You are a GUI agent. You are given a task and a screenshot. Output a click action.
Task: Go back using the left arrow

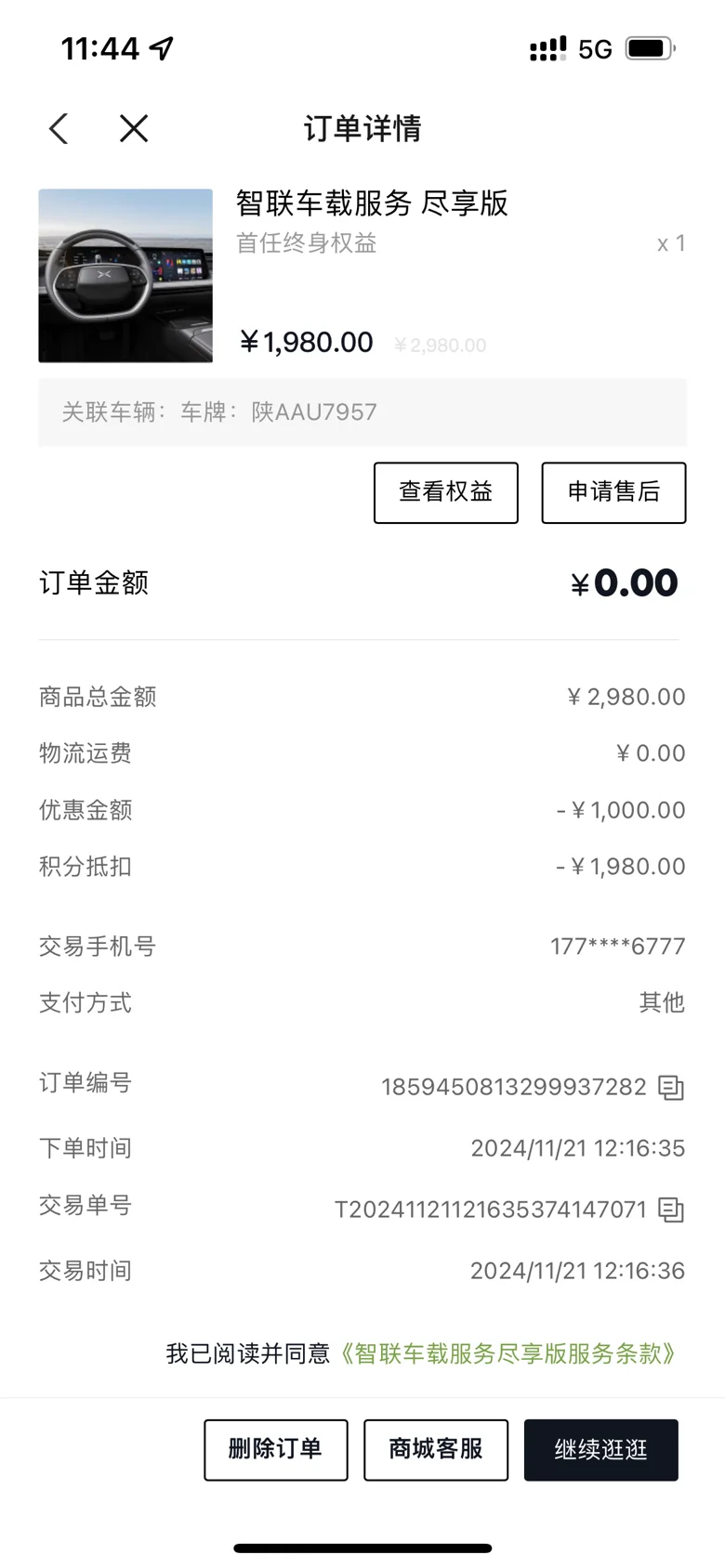click(59, 128)
